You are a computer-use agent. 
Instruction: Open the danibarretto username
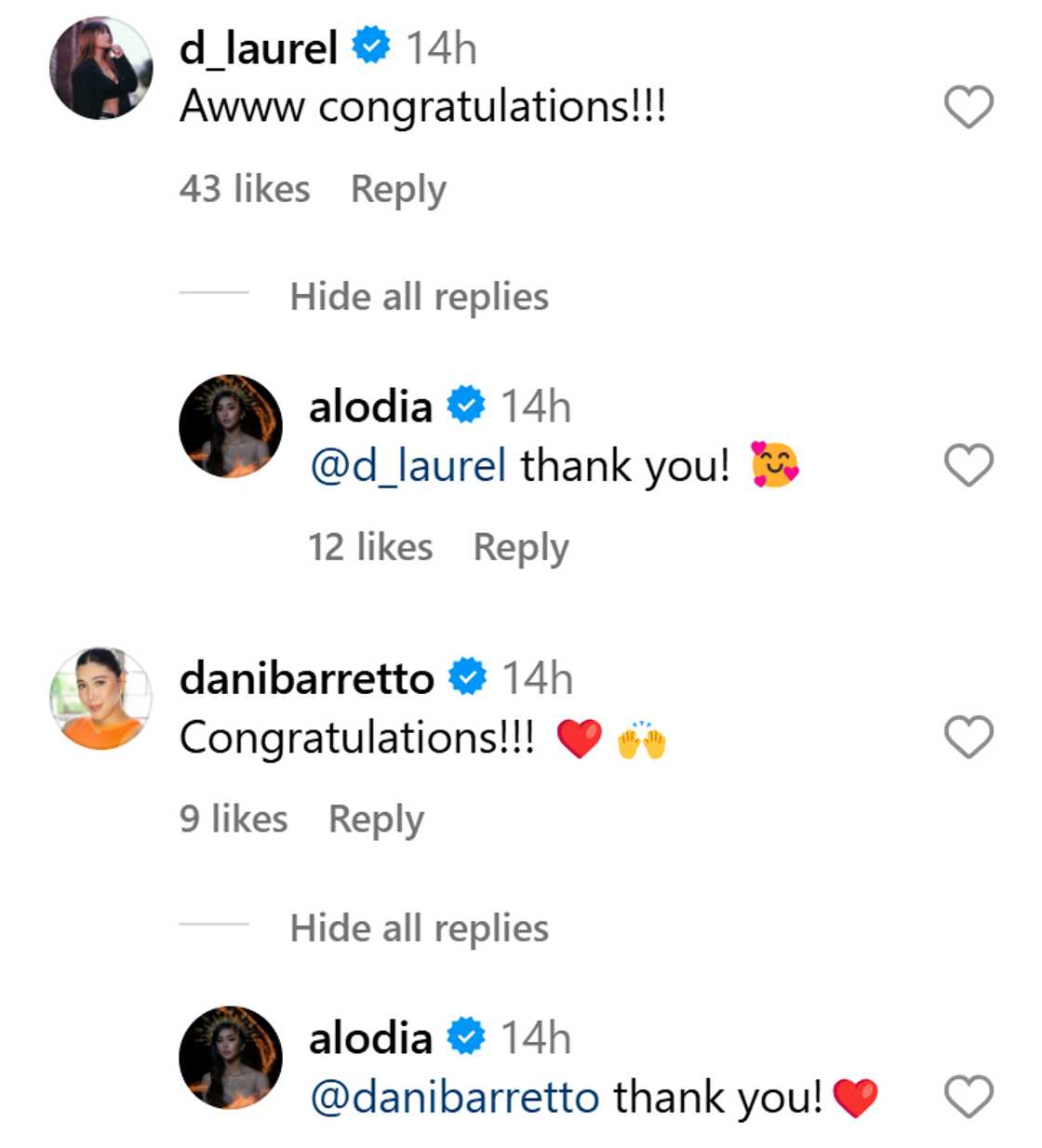click(306, 678)
